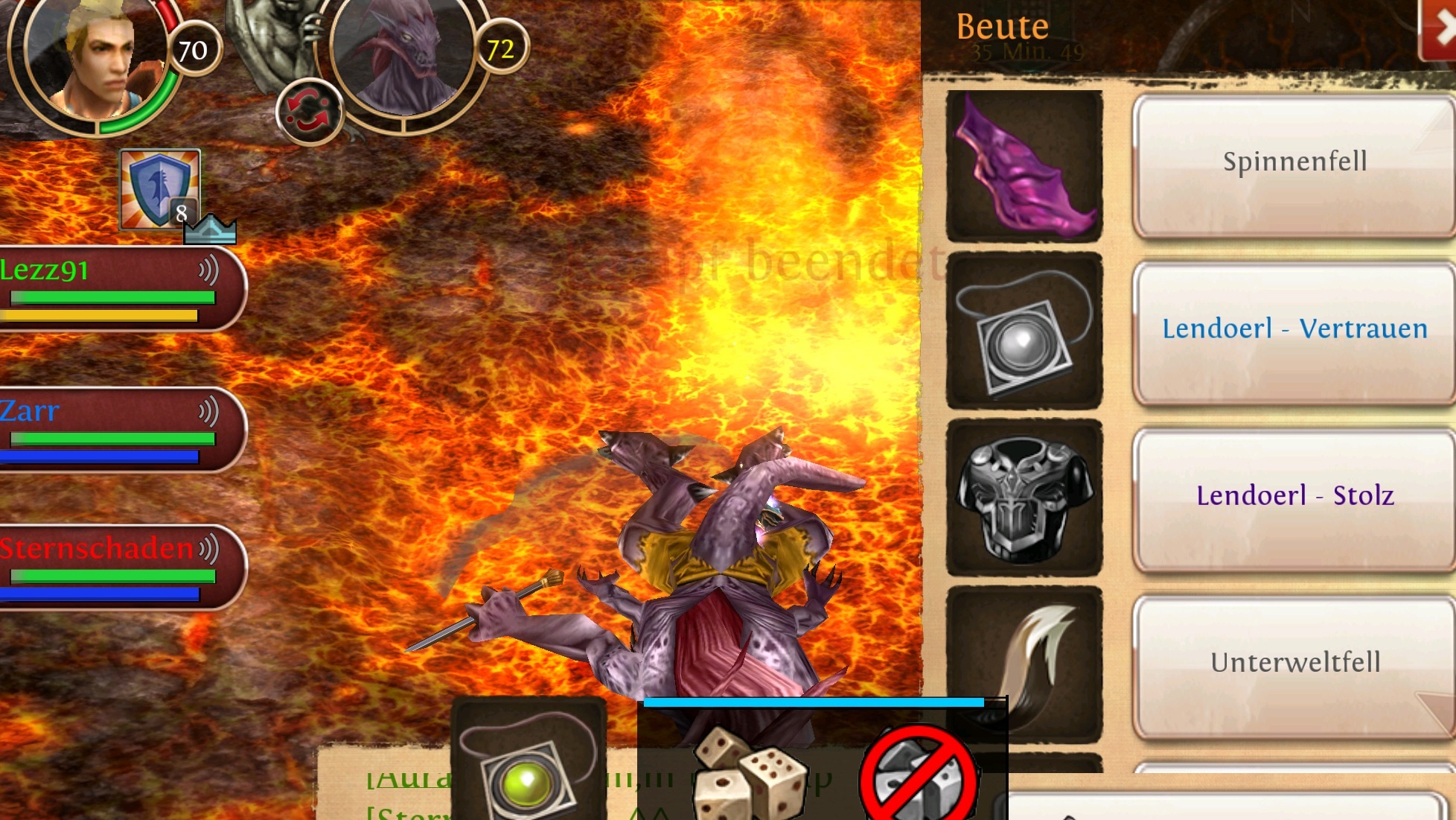Viewport: 1456px width, 820px height.
Task: Select the Unterweltfell loot item
Action: tap(1294, 663)
